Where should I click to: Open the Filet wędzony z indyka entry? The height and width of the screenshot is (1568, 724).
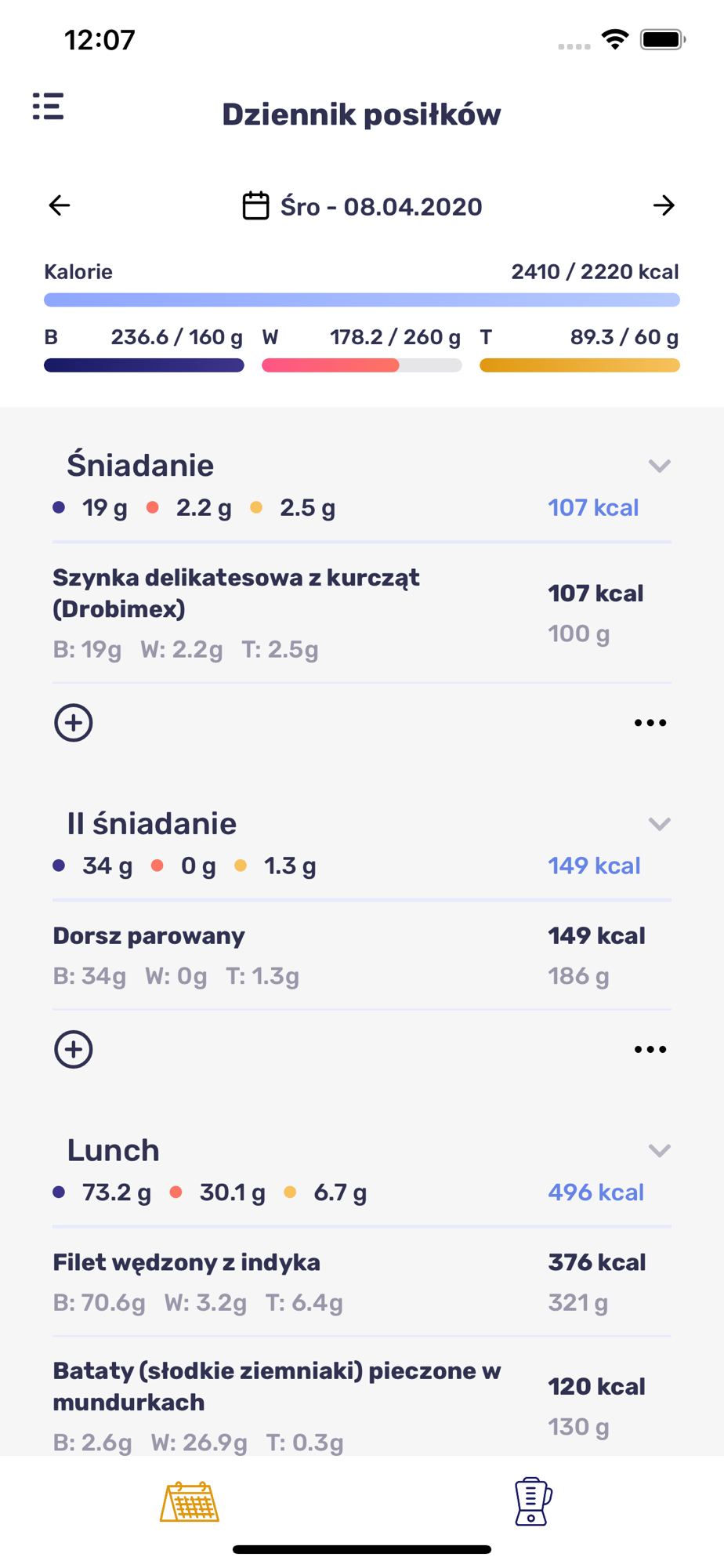pos(362,1283)
